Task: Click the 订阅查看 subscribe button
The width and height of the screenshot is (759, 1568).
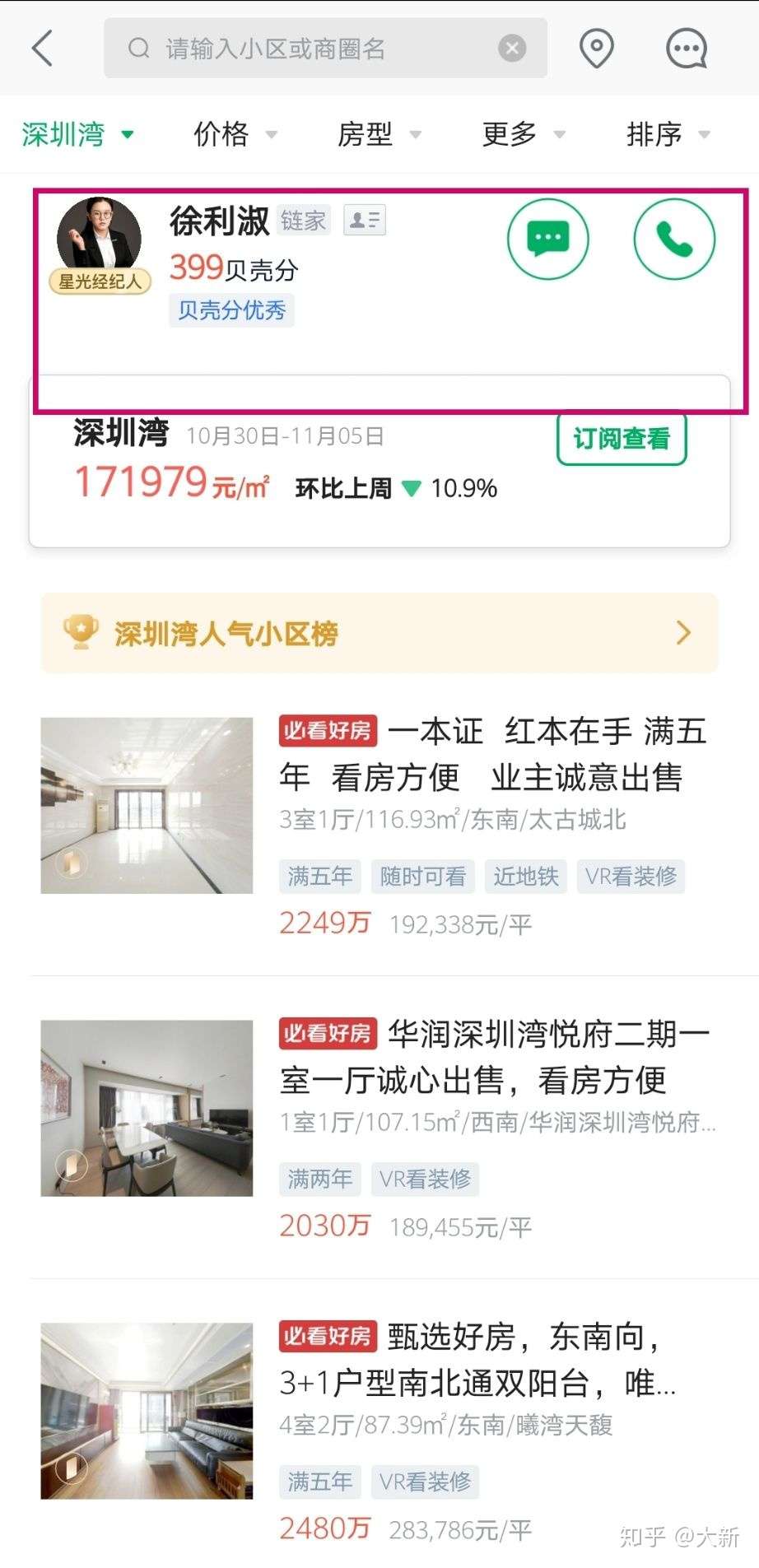Action: click(x=622, y=440)
